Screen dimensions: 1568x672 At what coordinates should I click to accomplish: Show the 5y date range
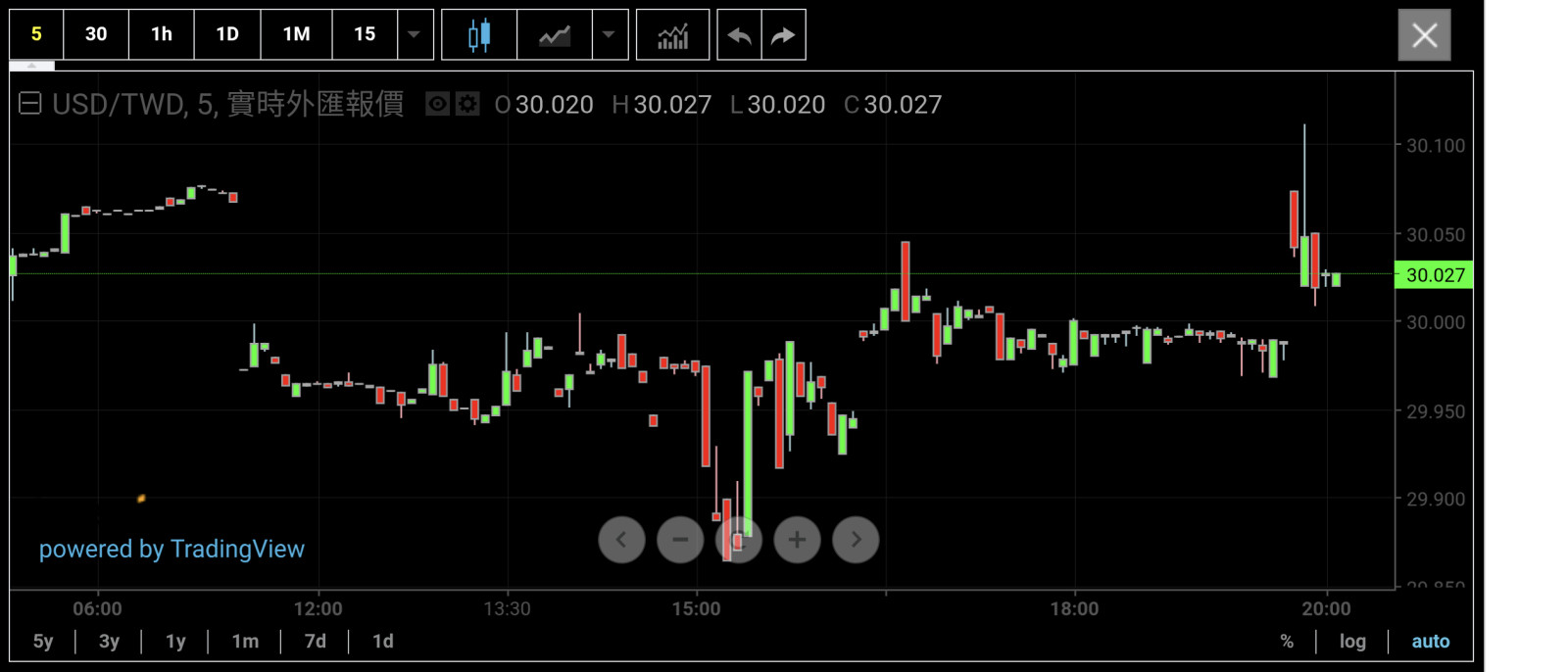click(43, 641)
